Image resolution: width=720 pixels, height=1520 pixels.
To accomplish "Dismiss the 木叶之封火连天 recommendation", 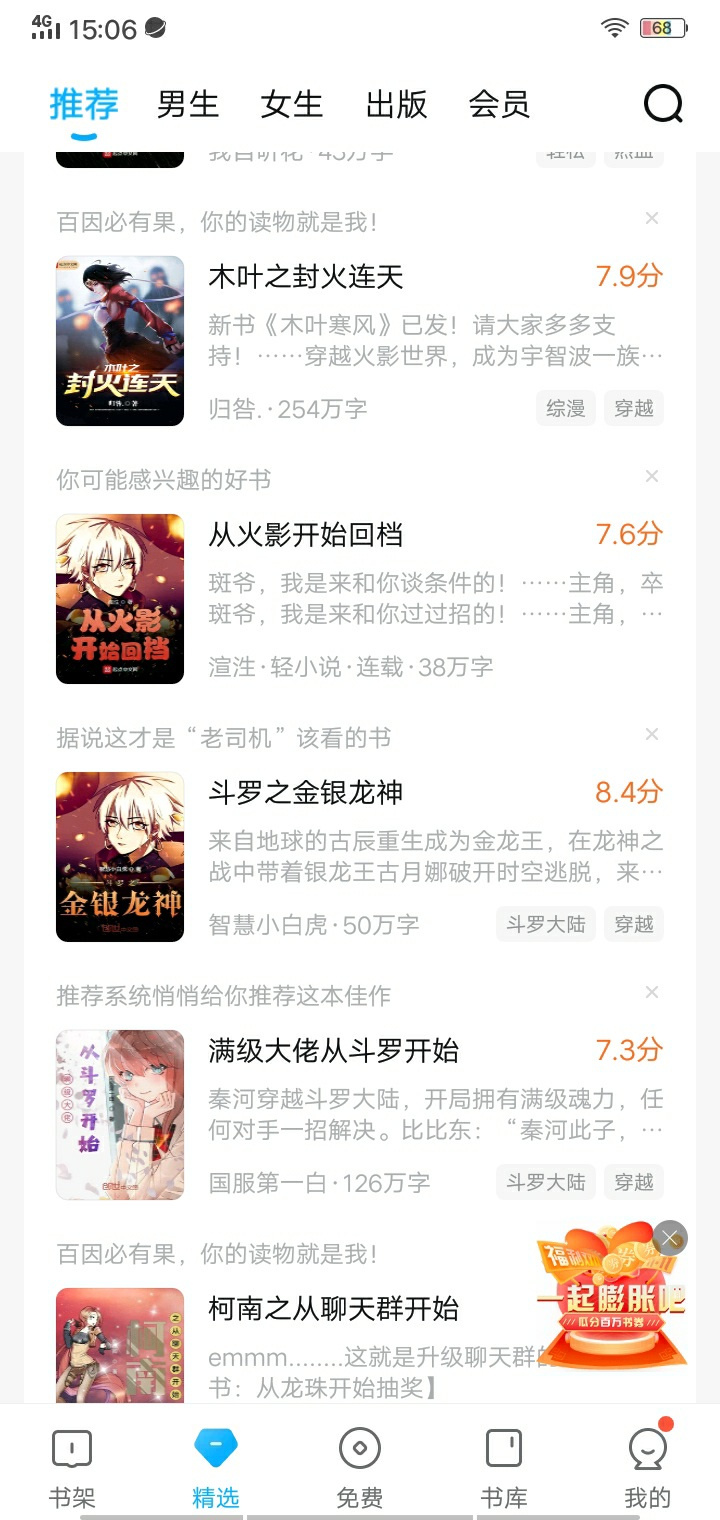I will 652,218.
